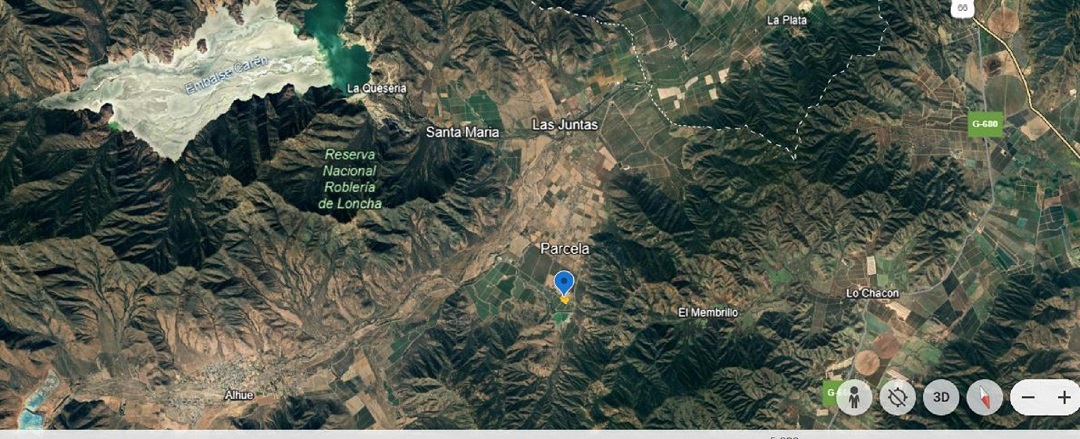The image size is (1080, 439).
Task: Switch the map to 3D view
Action: (941, 397)
